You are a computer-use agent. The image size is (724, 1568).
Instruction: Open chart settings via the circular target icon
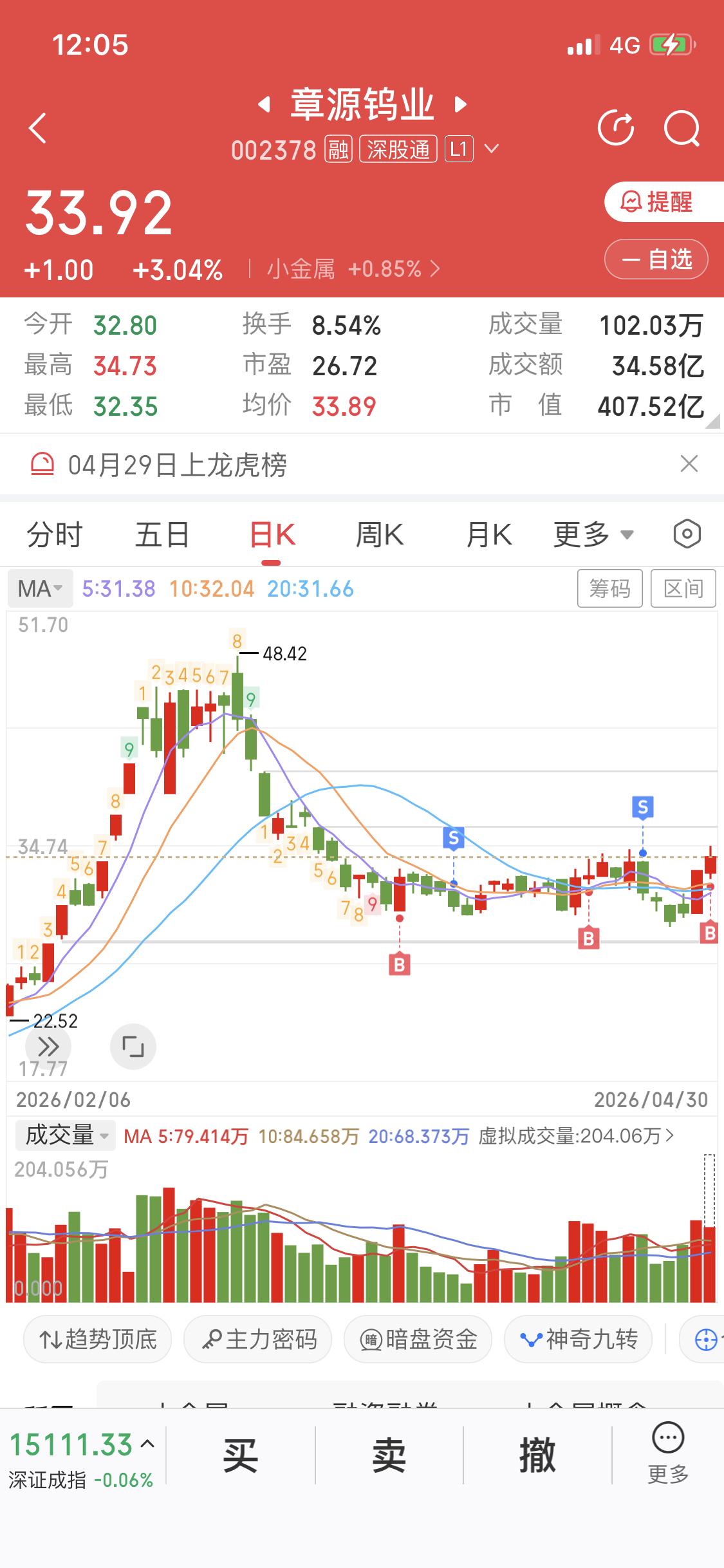(x=686, y=533)
